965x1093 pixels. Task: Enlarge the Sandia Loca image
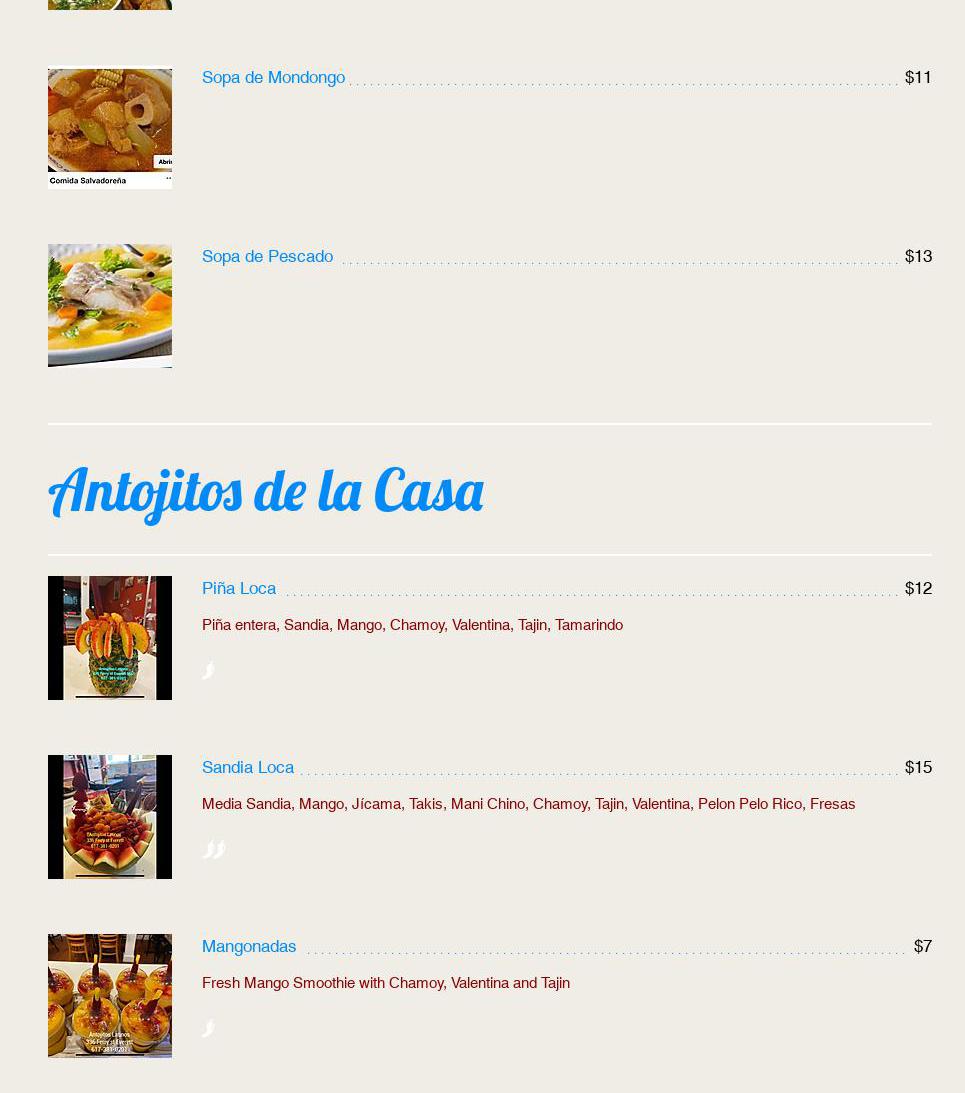[110, 817]
